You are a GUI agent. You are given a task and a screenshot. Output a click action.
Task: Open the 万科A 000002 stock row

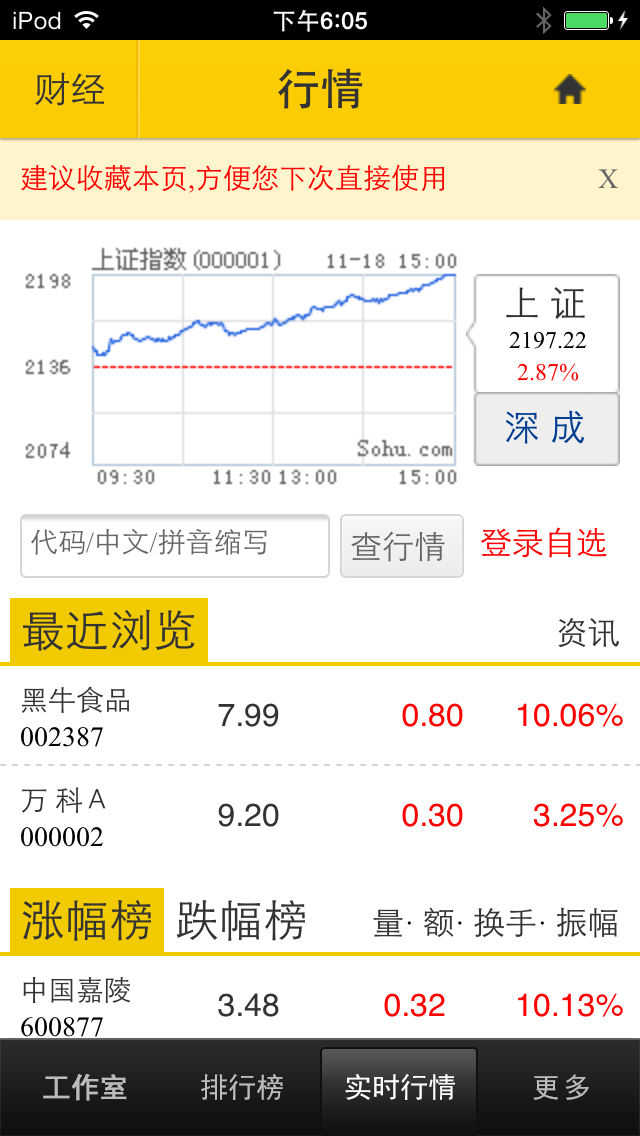coord(320,816)
